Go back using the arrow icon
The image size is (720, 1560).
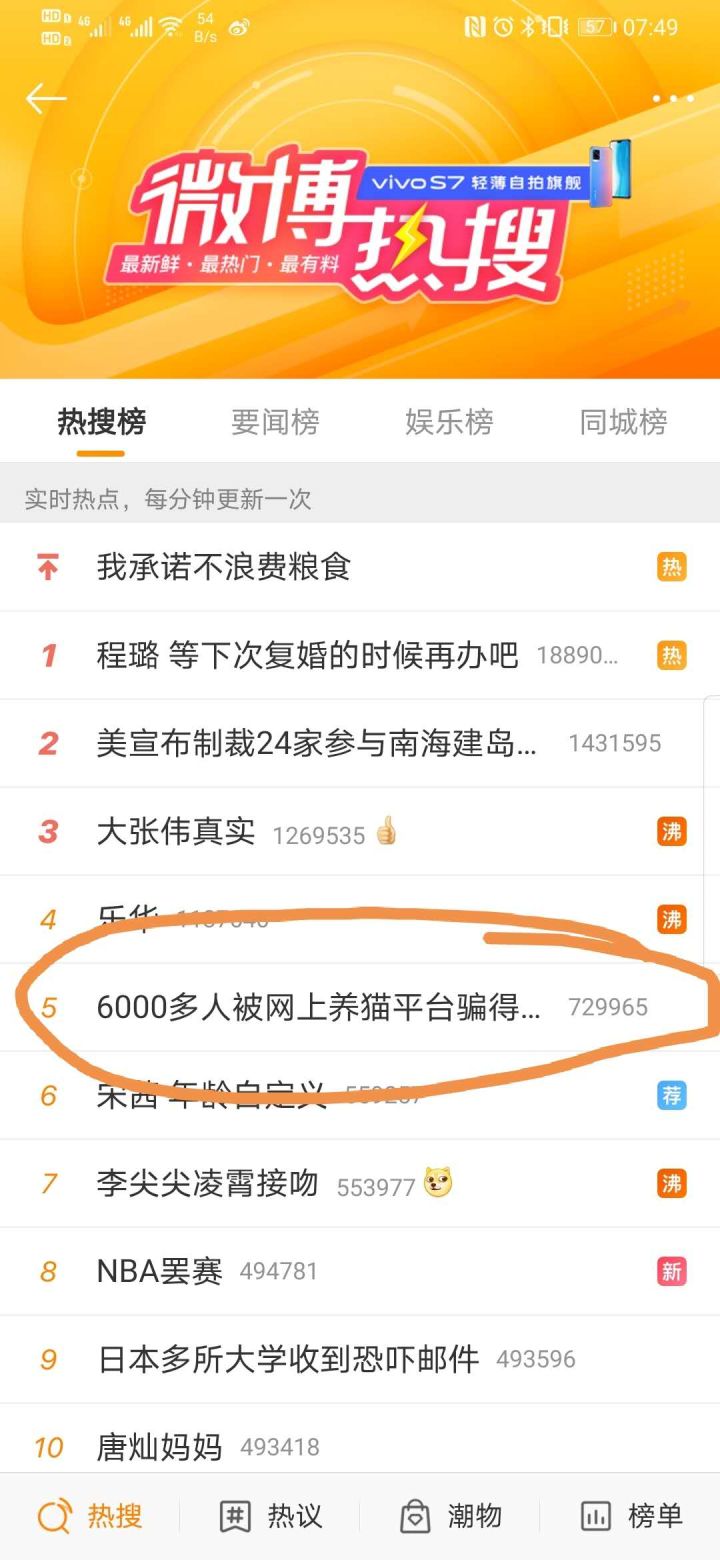(x=46, y=98)
